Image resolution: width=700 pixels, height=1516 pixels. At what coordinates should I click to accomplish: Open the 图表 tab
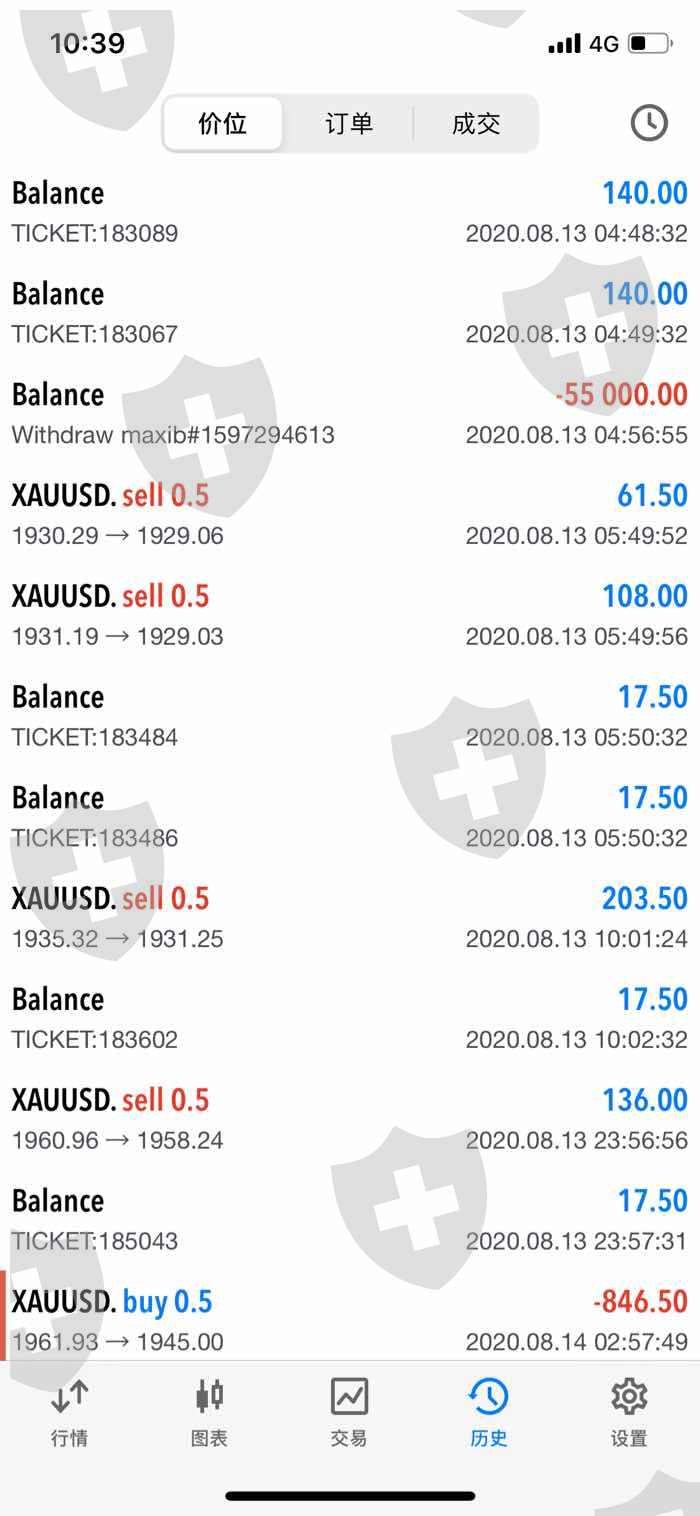(209, 1411)
